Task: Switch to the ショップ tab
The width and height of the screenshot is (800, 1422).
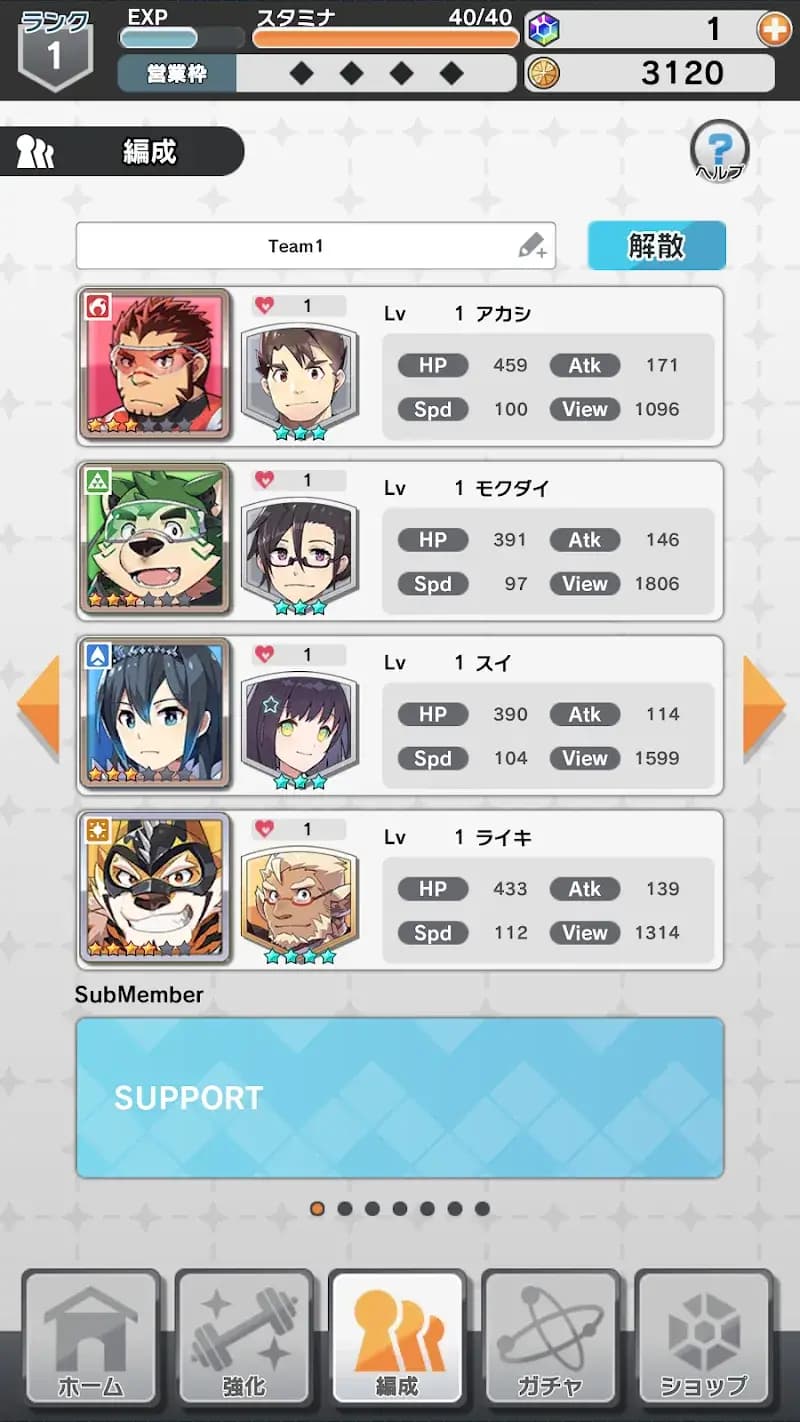Action: (x=704, y=1336)
